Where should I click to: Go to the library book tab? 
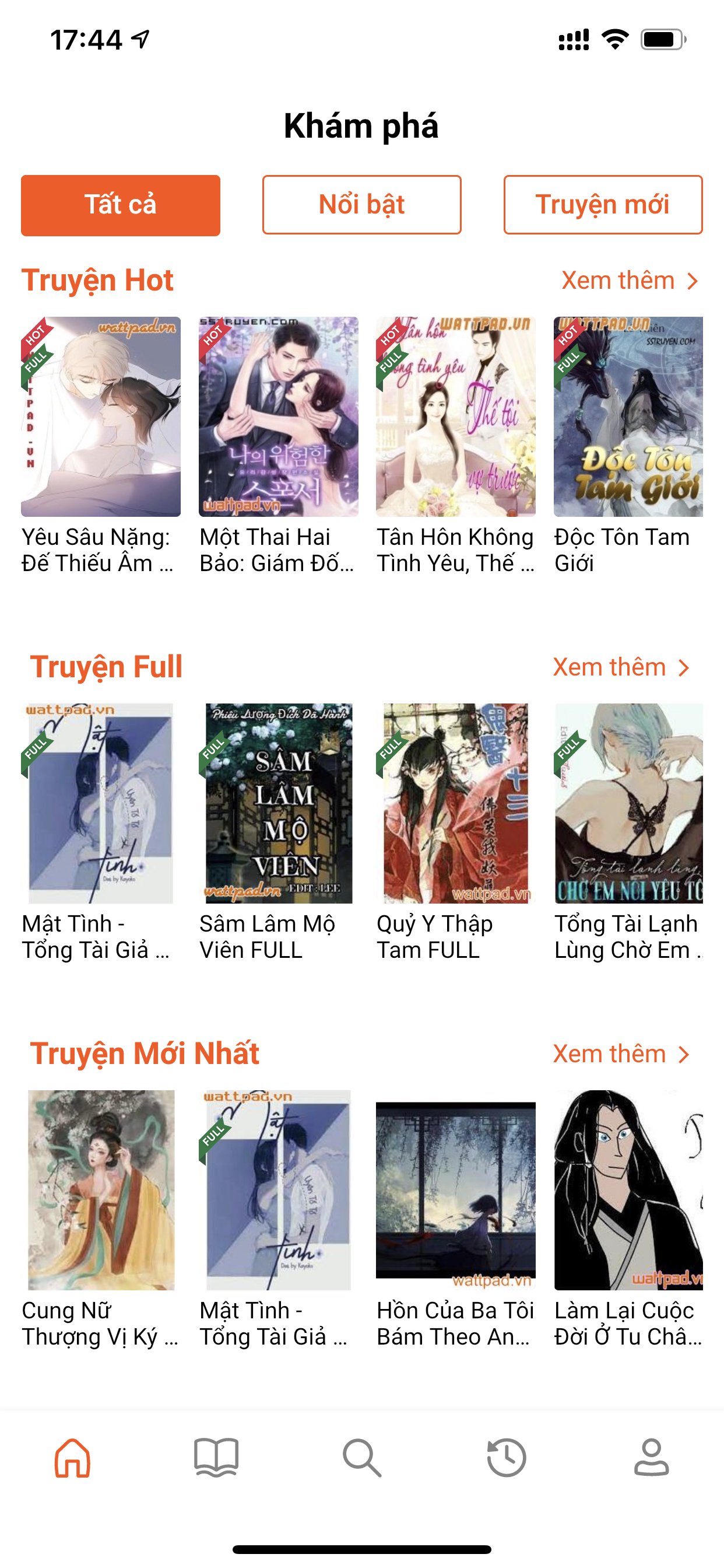217,1458
